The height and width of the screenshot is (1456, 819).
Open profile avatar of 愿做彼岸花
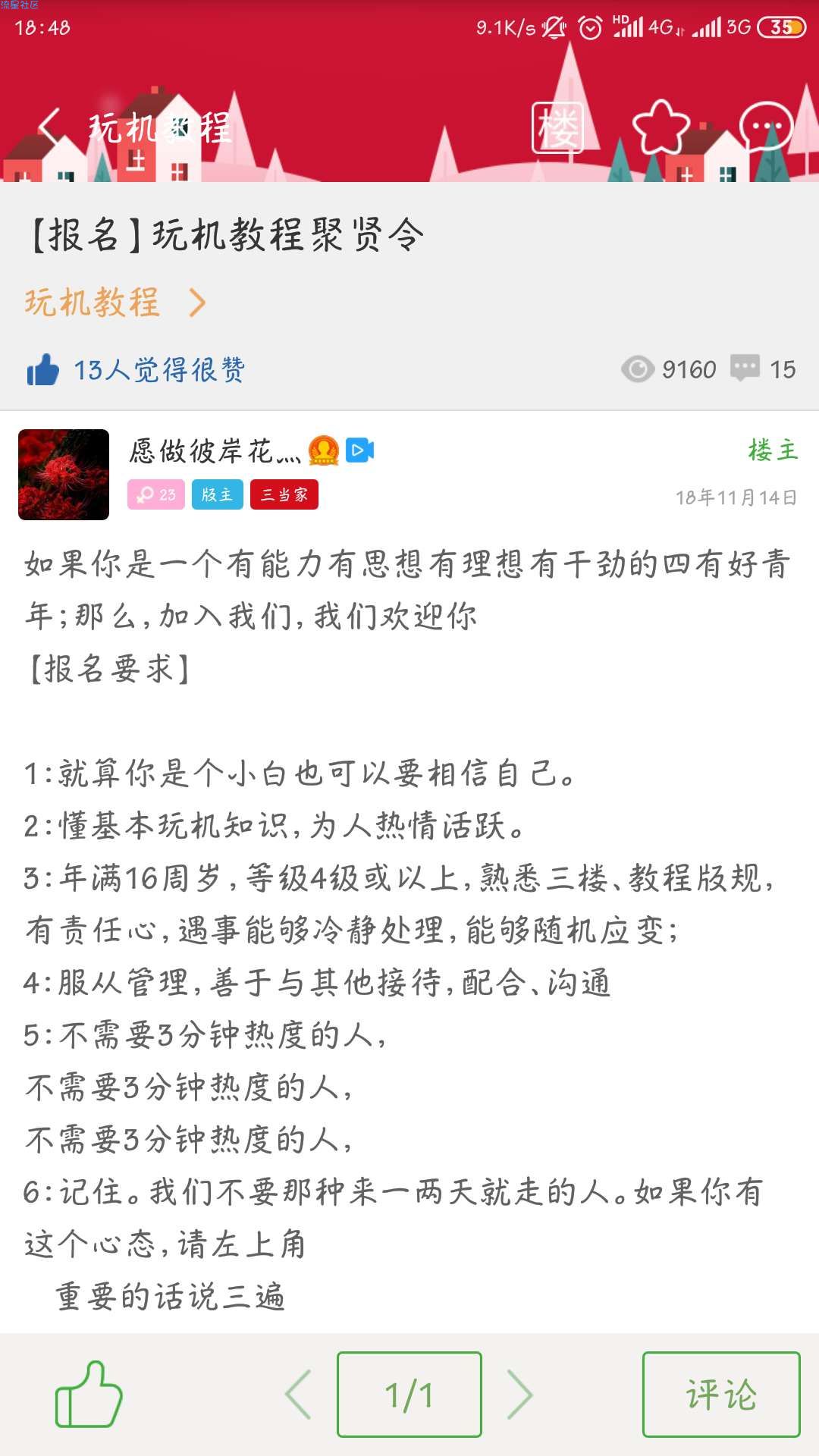pos(64,475)
